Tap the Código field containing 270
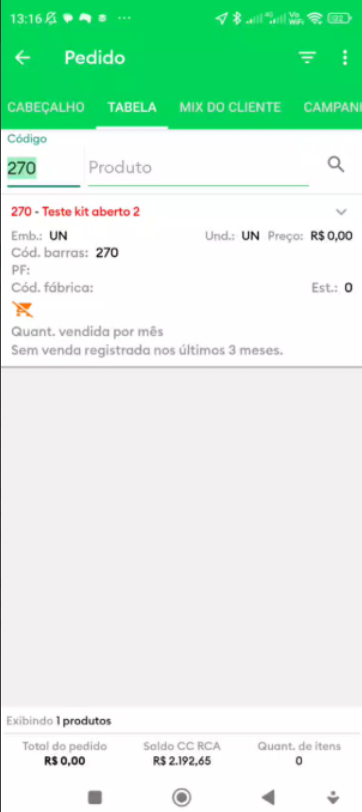This screenshot has width=362, height=812. tap(44, 168)
